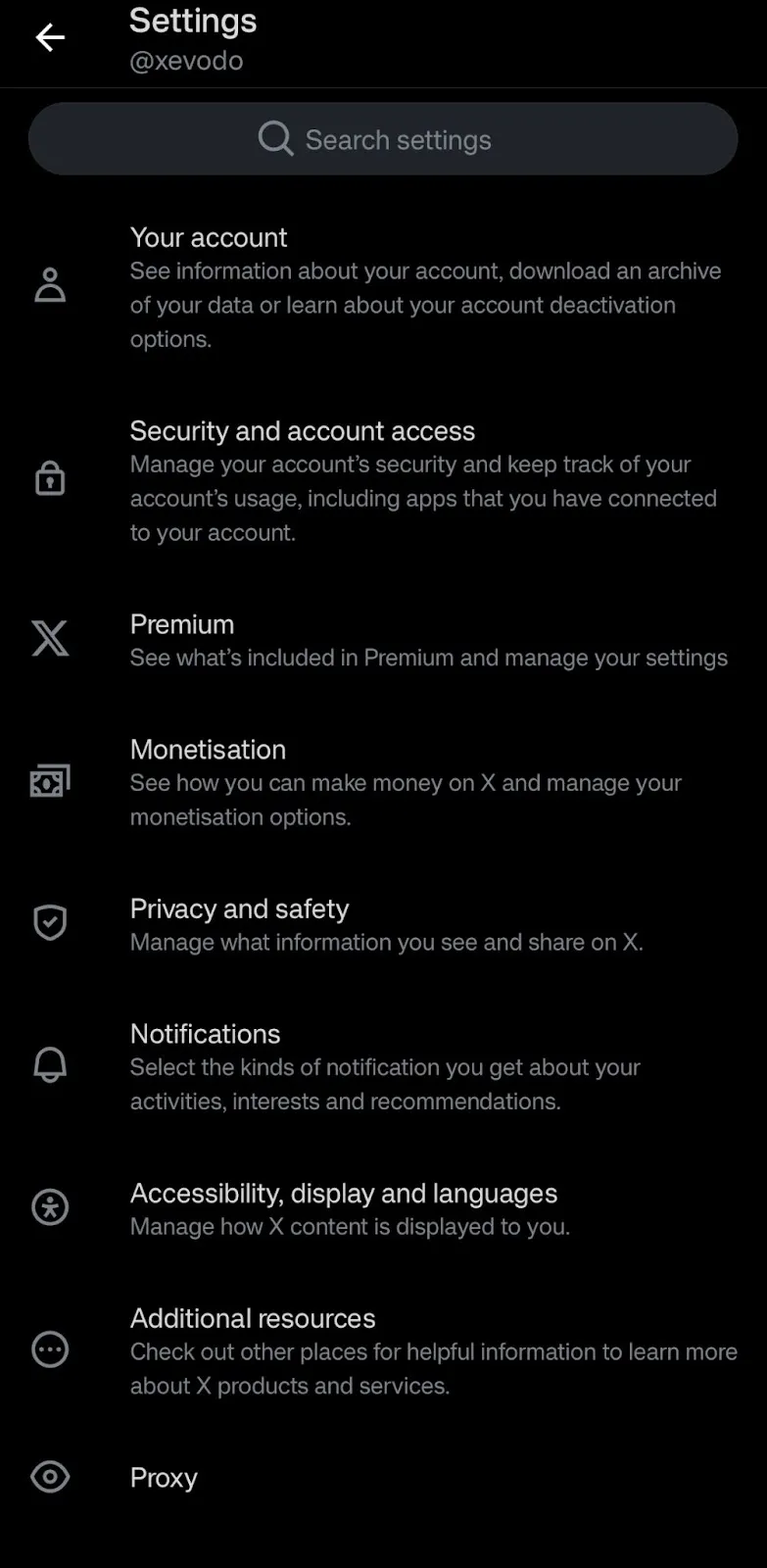Open Security and account access
This screenshot has height=1568, width=767.
click(383, 480)
